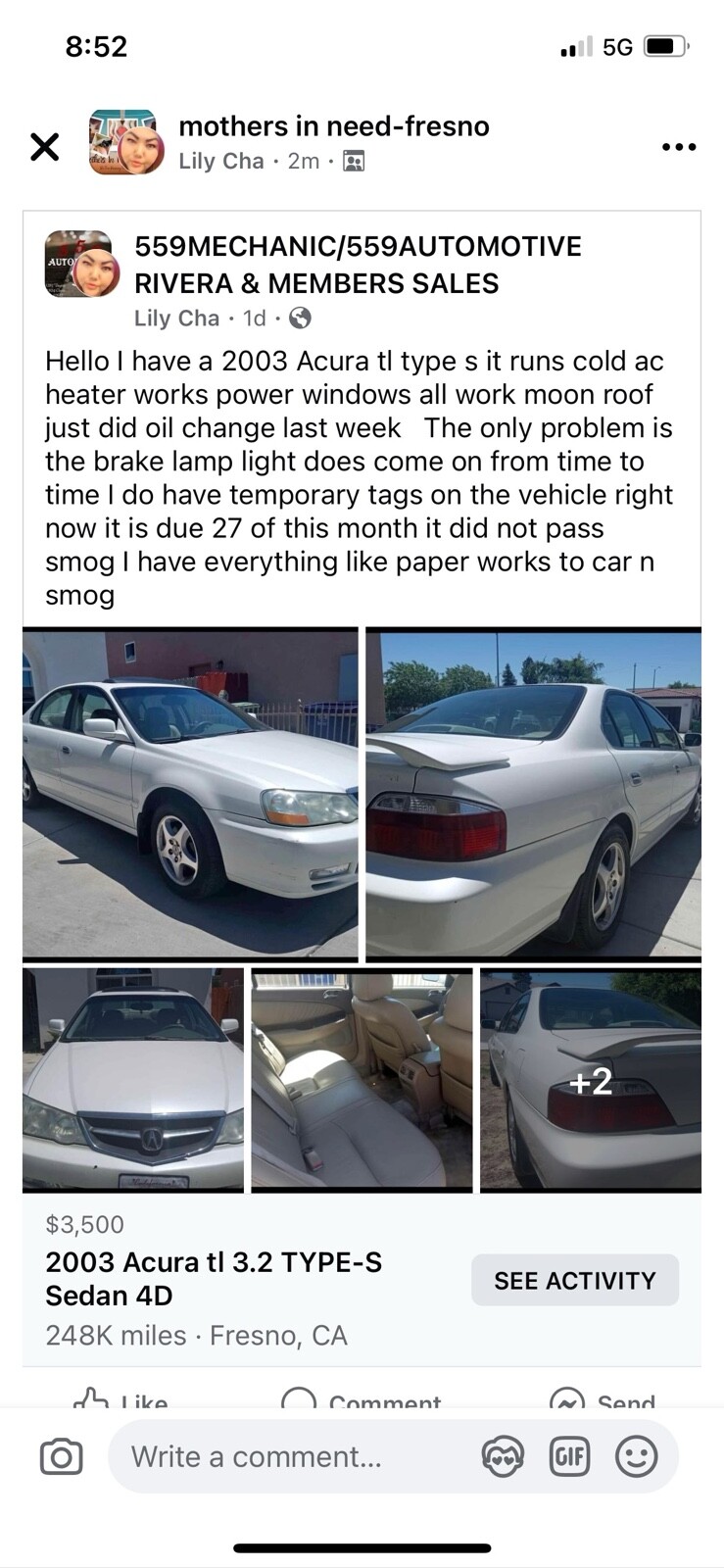This screenshot has height=1568, width=724.
Task: View the rear spoiler photo of the Acura
Action: pyautogui.click(x=534, y=794)
